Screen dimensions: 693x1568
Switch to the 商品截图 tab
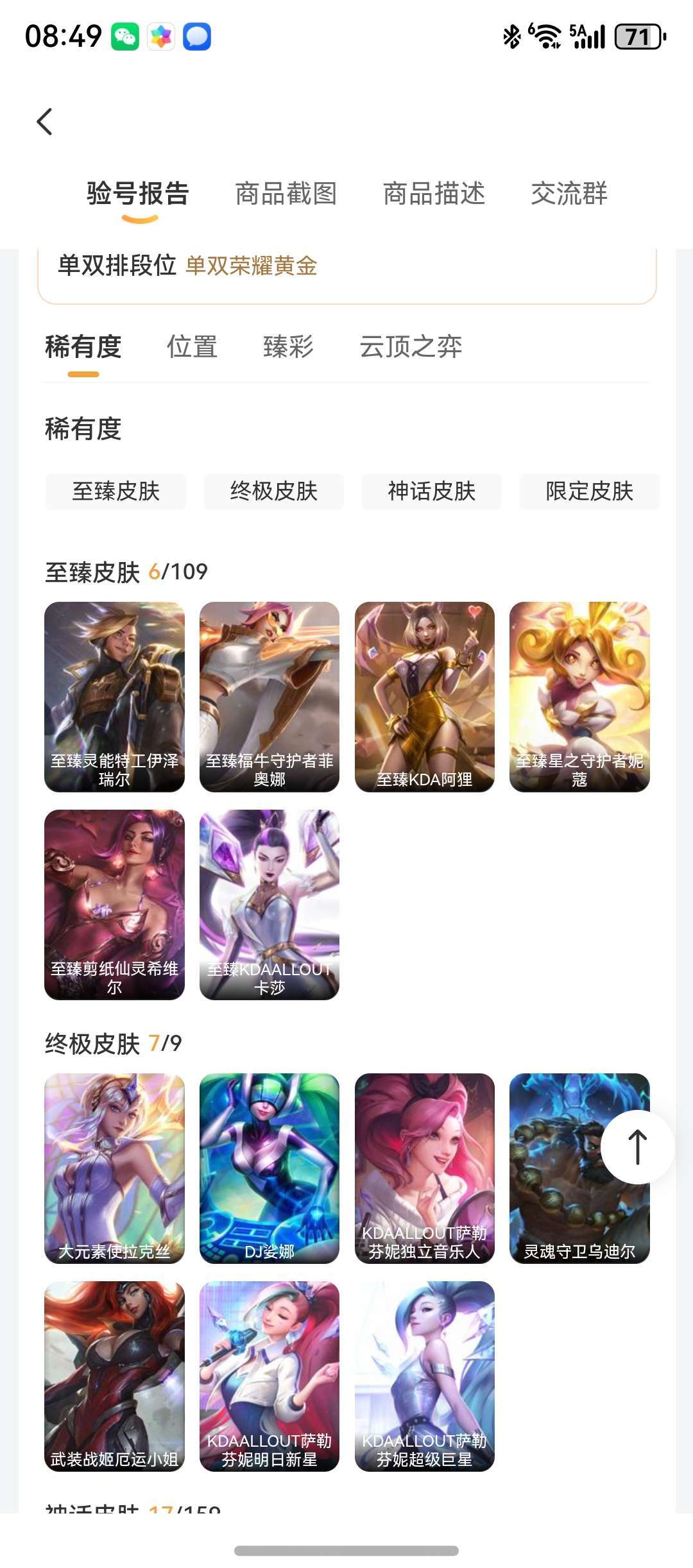pyautogui.click(x=287, y=194)
